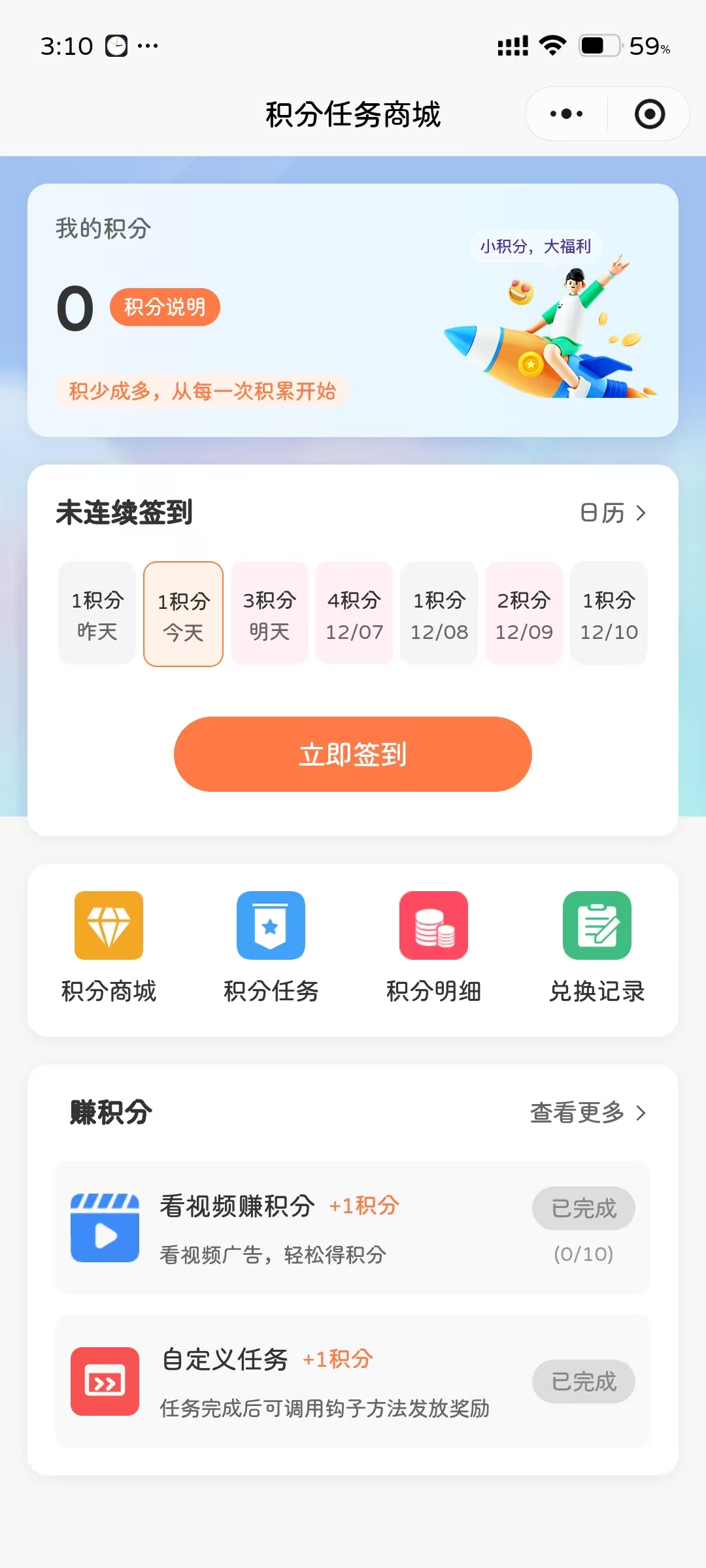Image resolution: width=706 pixels, height=1568 pixels.
Task: Expand 查看更多 in the 赚积分 section
Action: pyautogui.click(x=585, y=1113)
